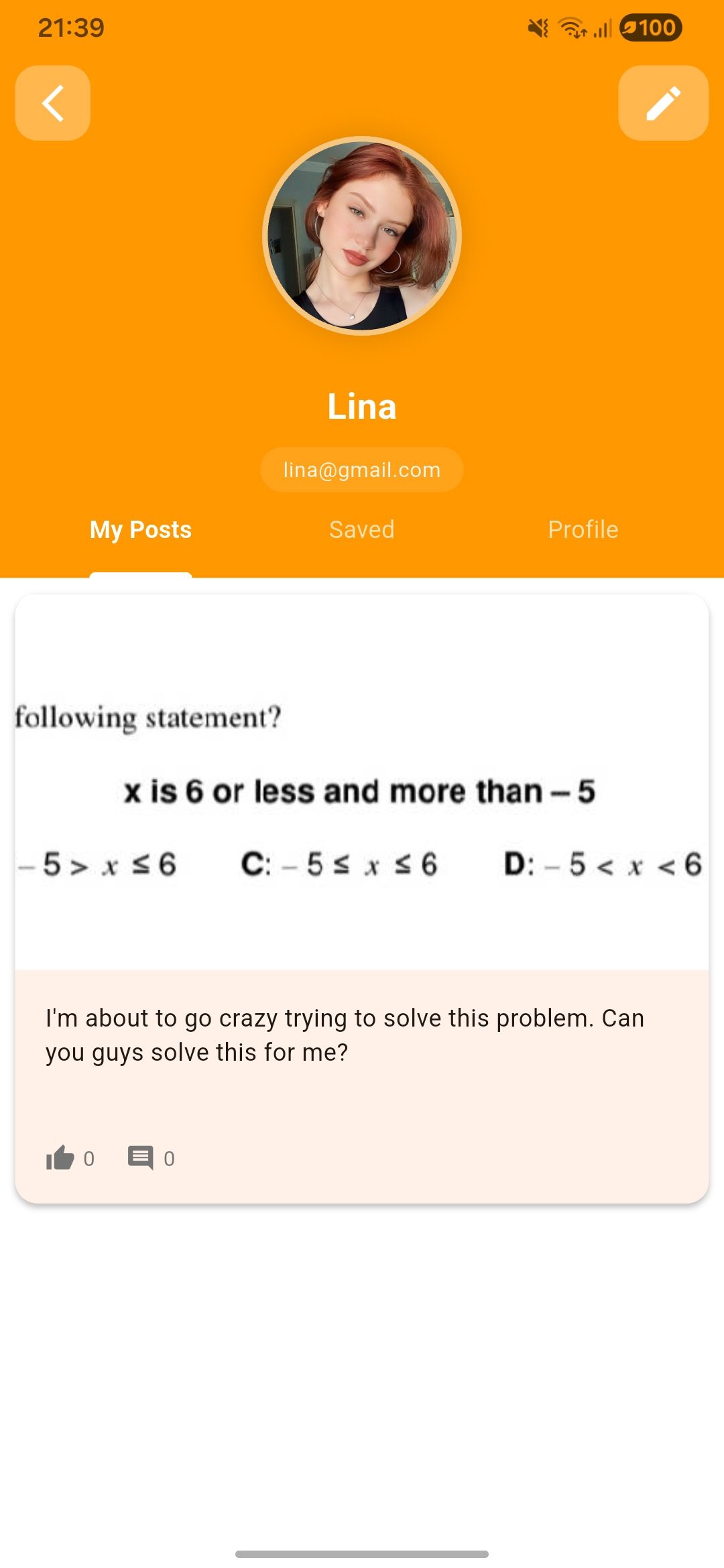Open the edit profile pencil button
Viewport: 724px width, 1568px height.
click(x=663, y=103)
